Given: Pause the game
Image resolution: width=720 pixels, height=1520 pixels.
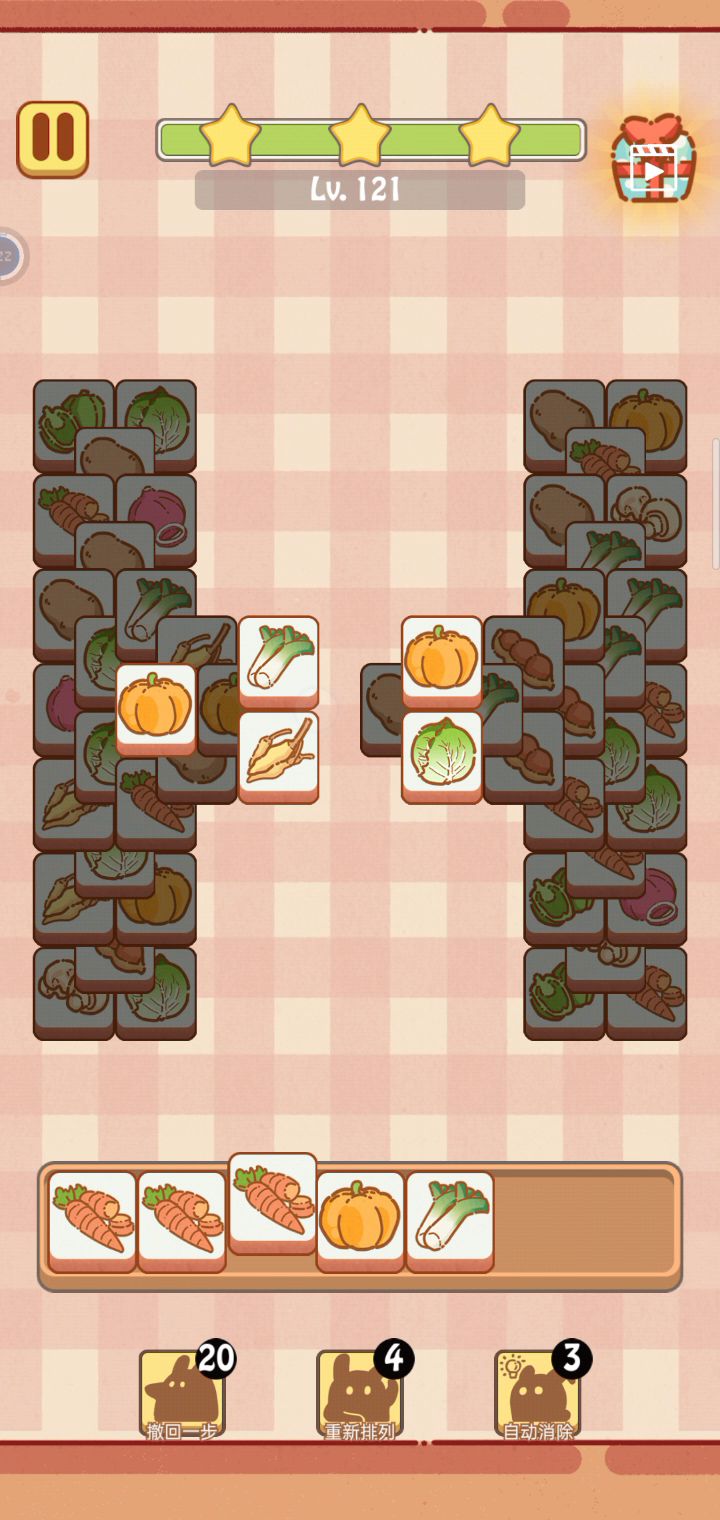Looking at the screenshot, I should coord(52,139).
